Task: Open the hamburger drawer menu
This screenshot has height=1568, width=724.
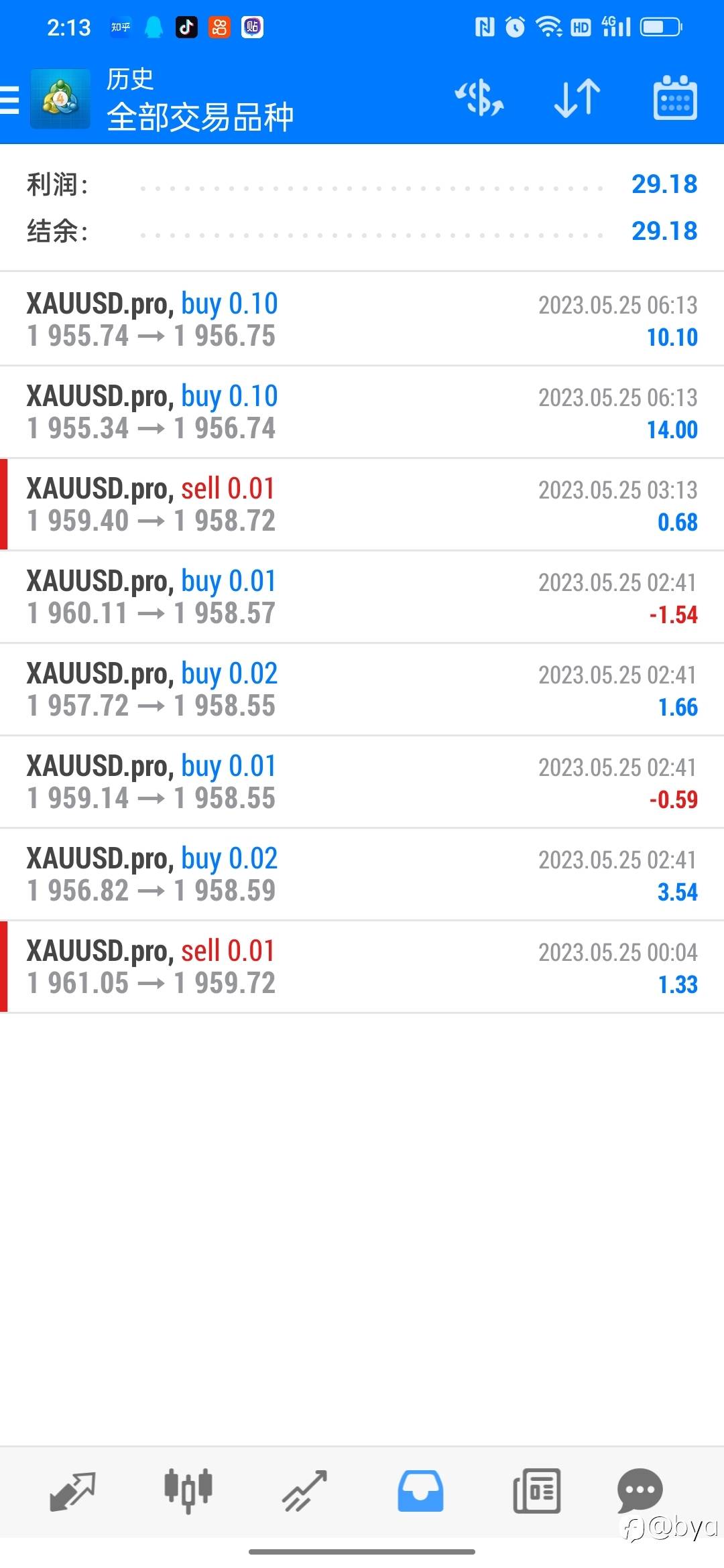Action: 9,101
